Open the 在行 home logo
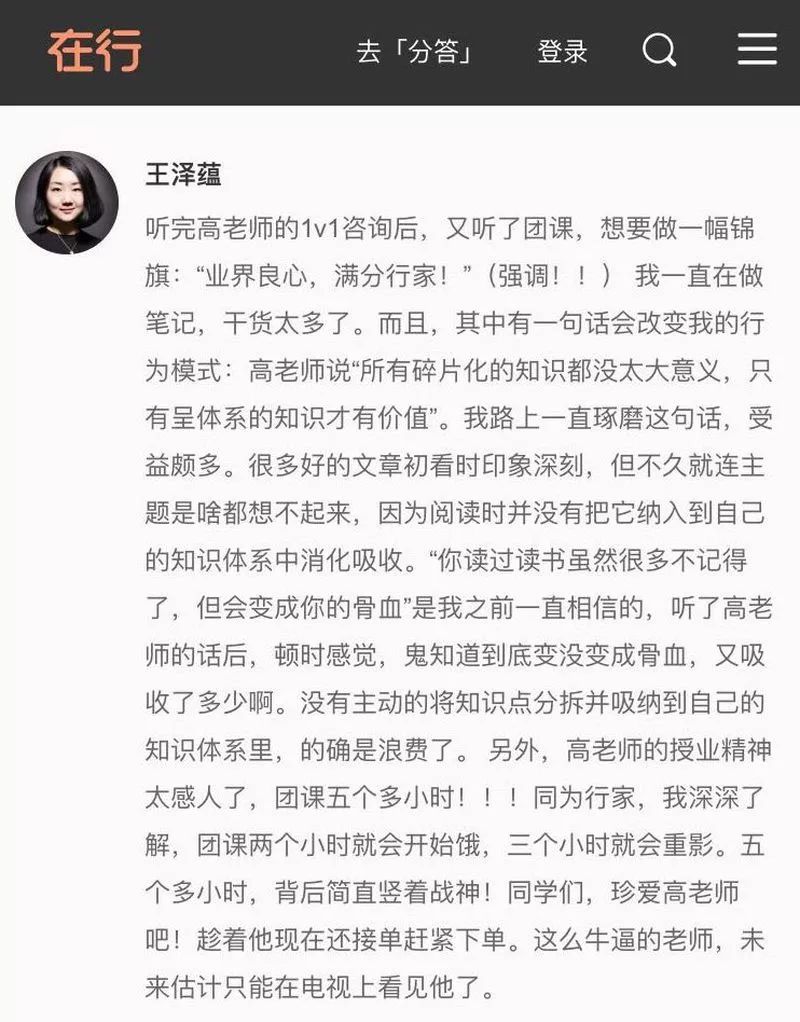The height and width of the screenshot is (1022, 800). coord(94,51)
